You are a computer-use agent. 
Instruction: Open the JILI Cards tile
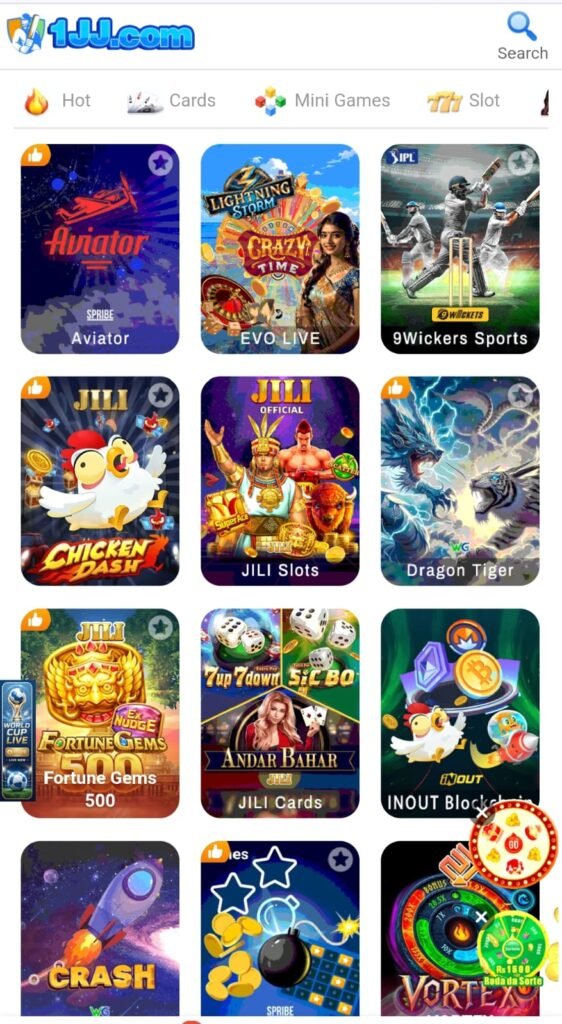point(280,713)
